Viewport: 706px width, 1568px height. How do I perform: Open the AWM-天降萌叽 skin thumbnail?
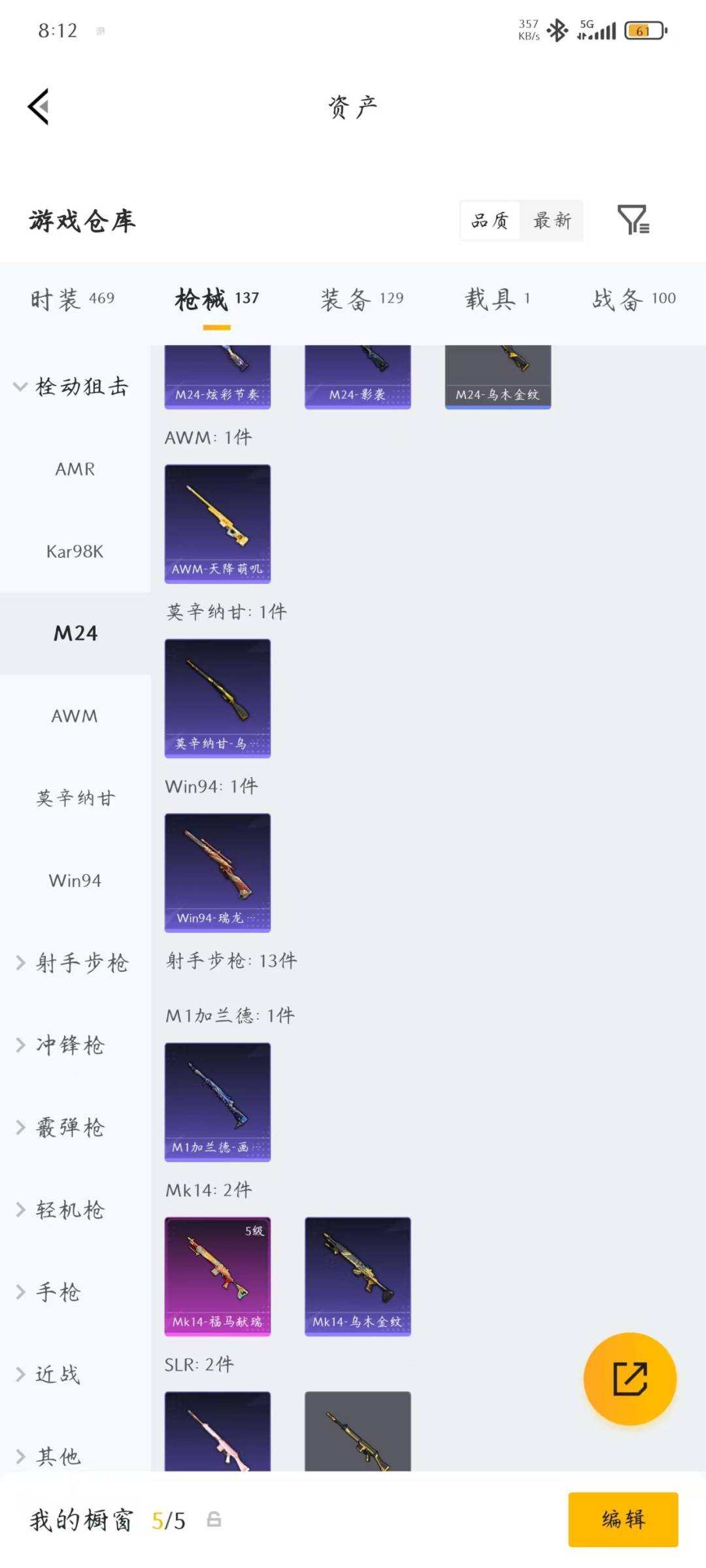218,523
